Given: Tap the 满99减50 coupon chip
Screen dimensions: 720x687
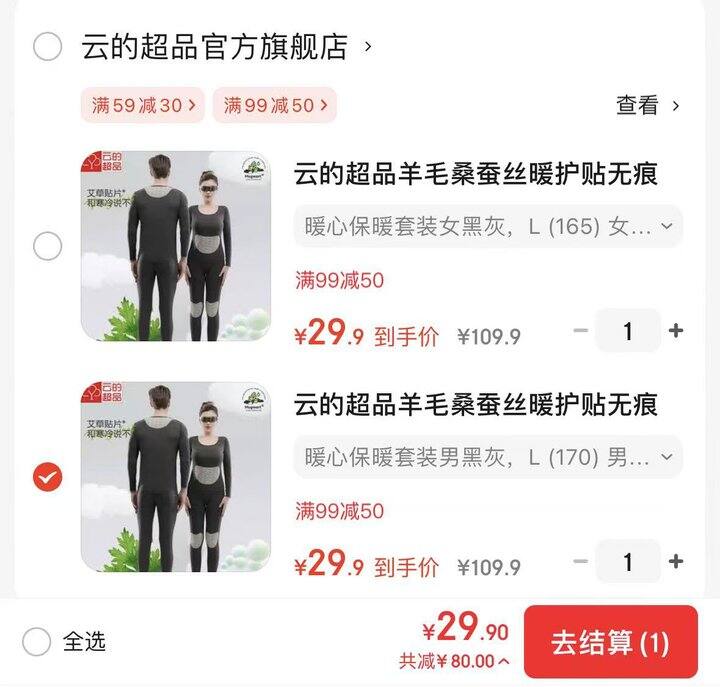Looking at the screenshot, I should click(x=274, y=105).
